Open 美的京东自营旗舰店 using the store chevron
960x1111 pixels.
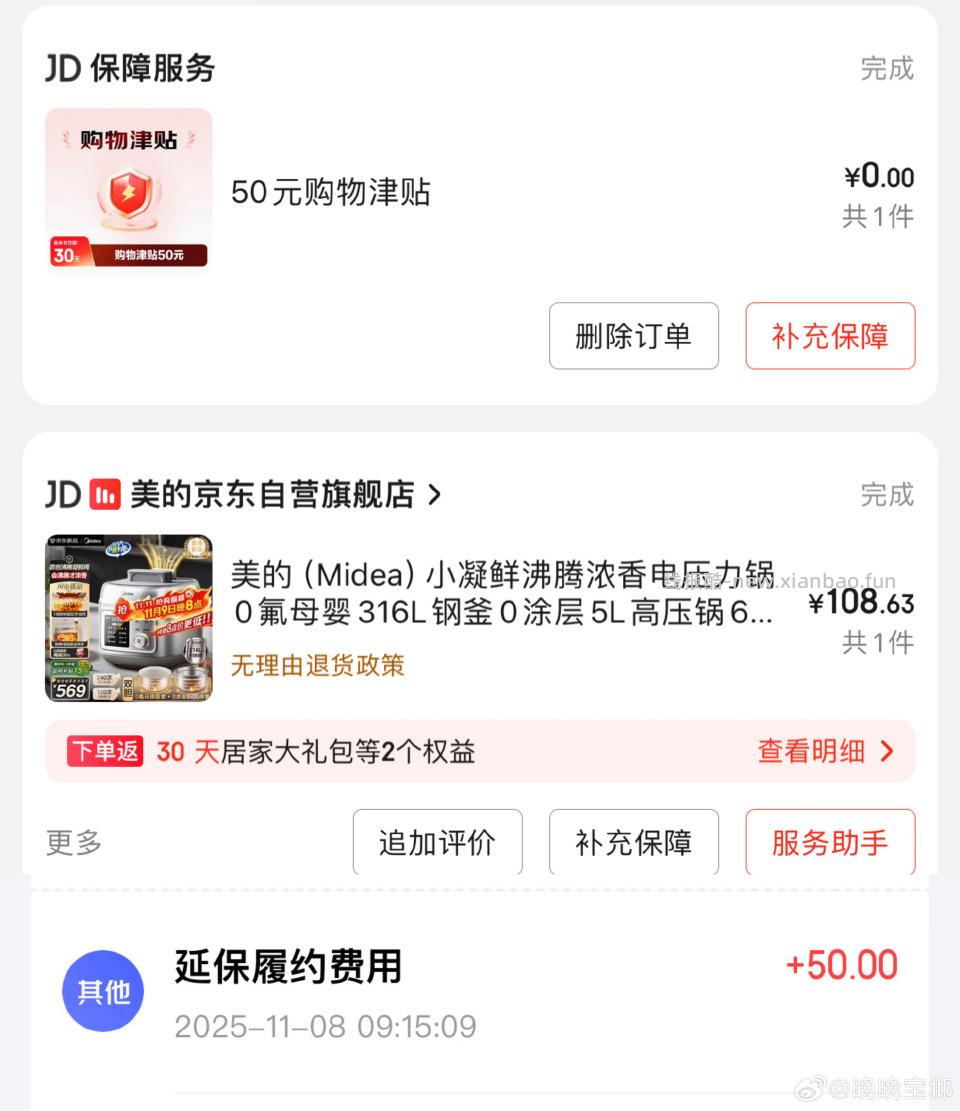click(432, 495)
